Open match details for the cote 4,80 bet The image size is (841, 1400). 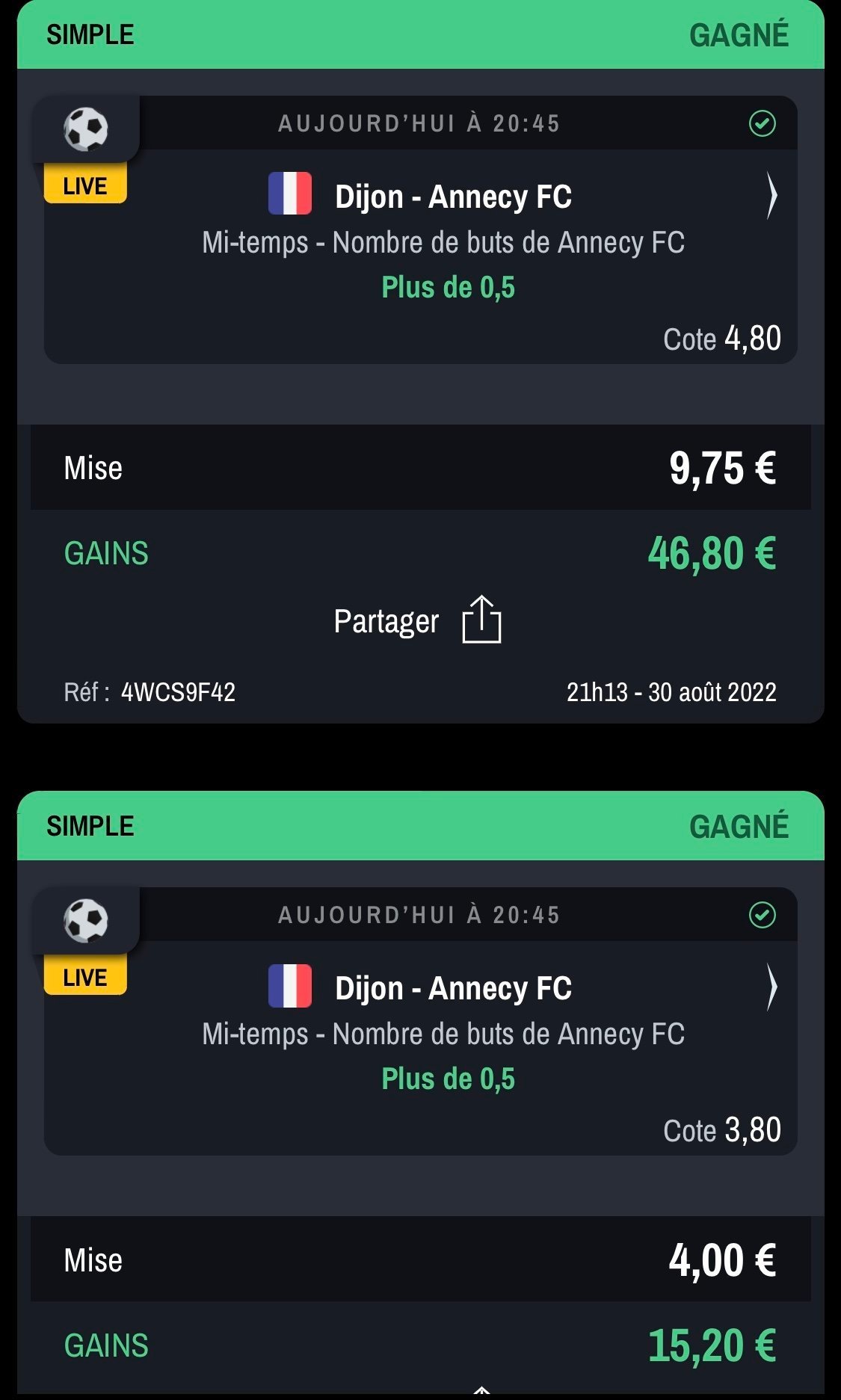coord(772,196)
